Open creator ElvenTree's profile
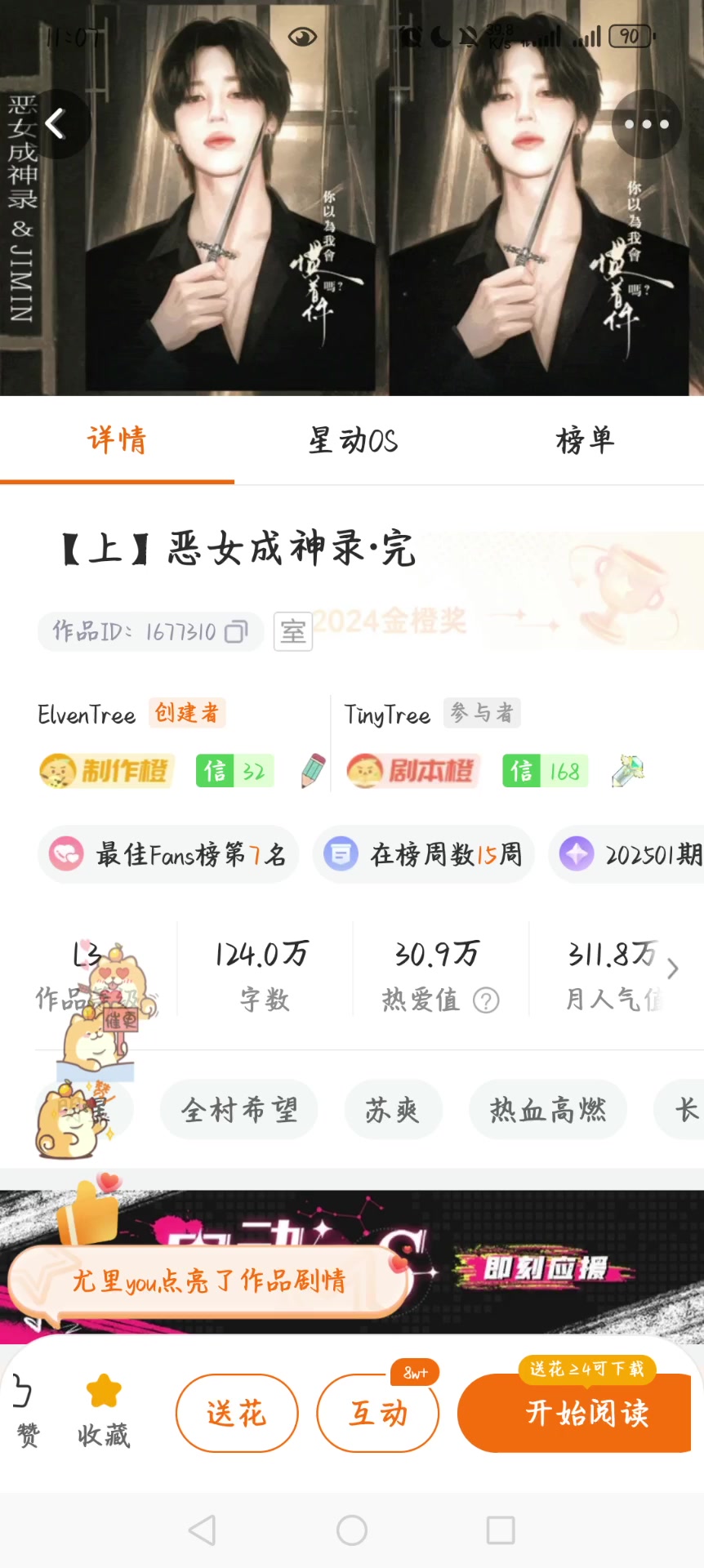This screenshot has height=1568, width=704. (x=87, y=715)
